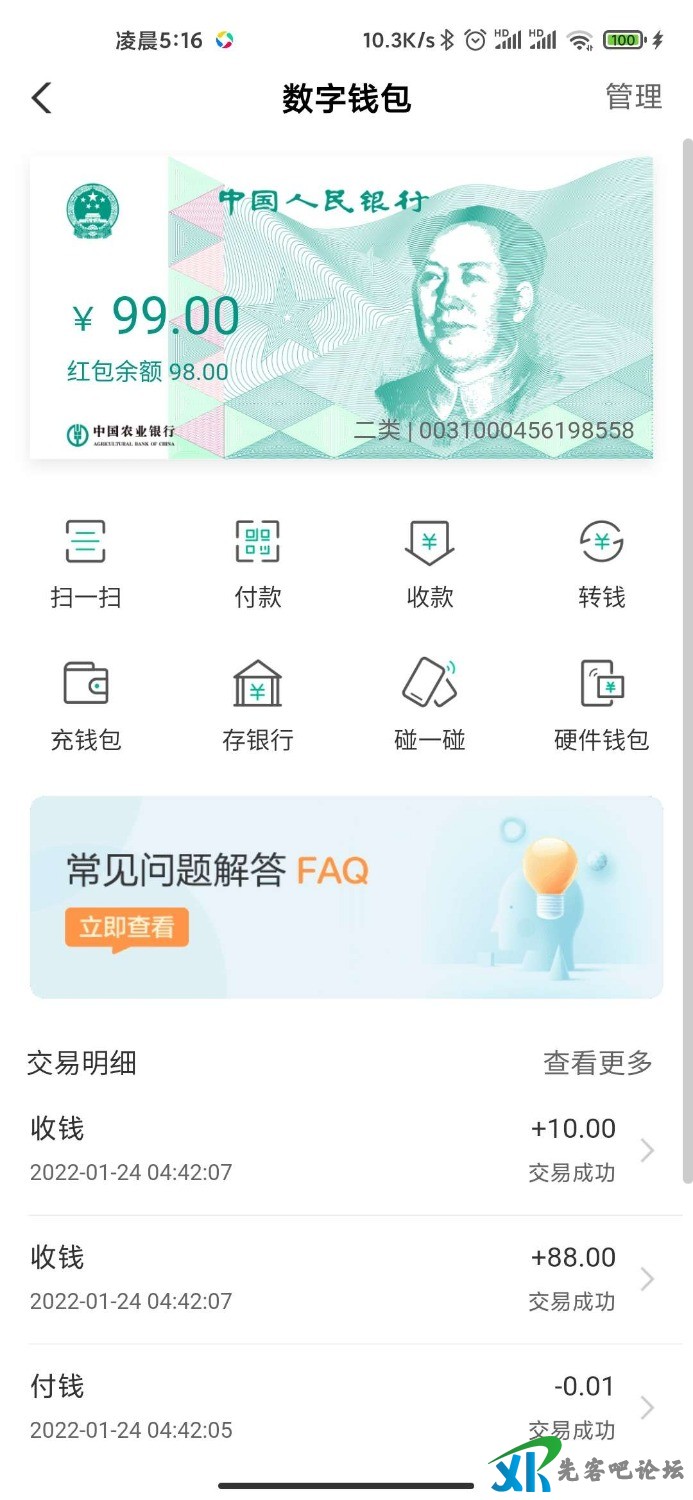Open the +88.00 收钱 transaction
The width and height of the screenshot is (693, 1500).
tap(346, 1279)
